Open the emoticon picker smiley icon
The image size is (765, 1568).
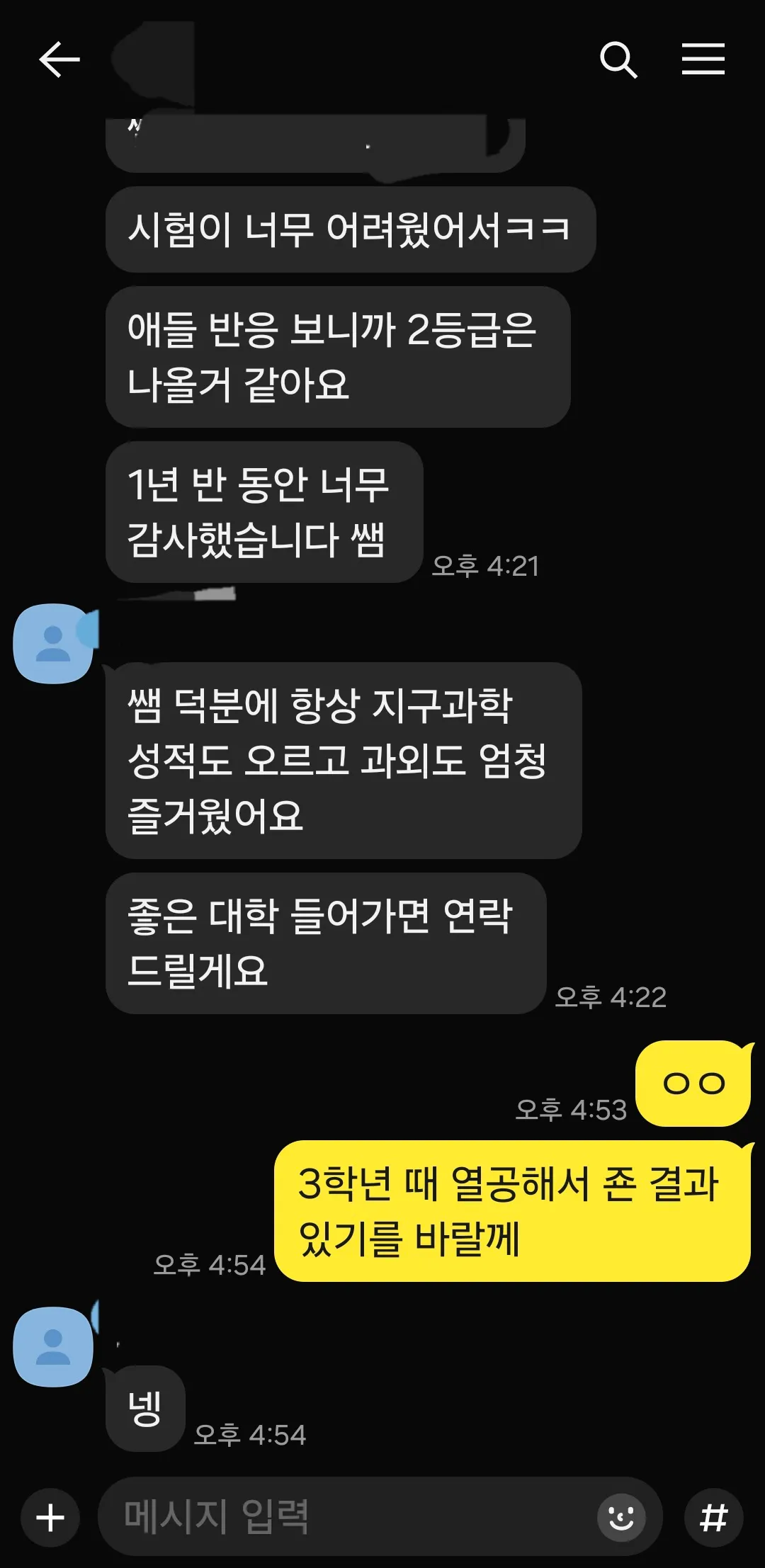pyautogui.click(x=621, y=1515)
